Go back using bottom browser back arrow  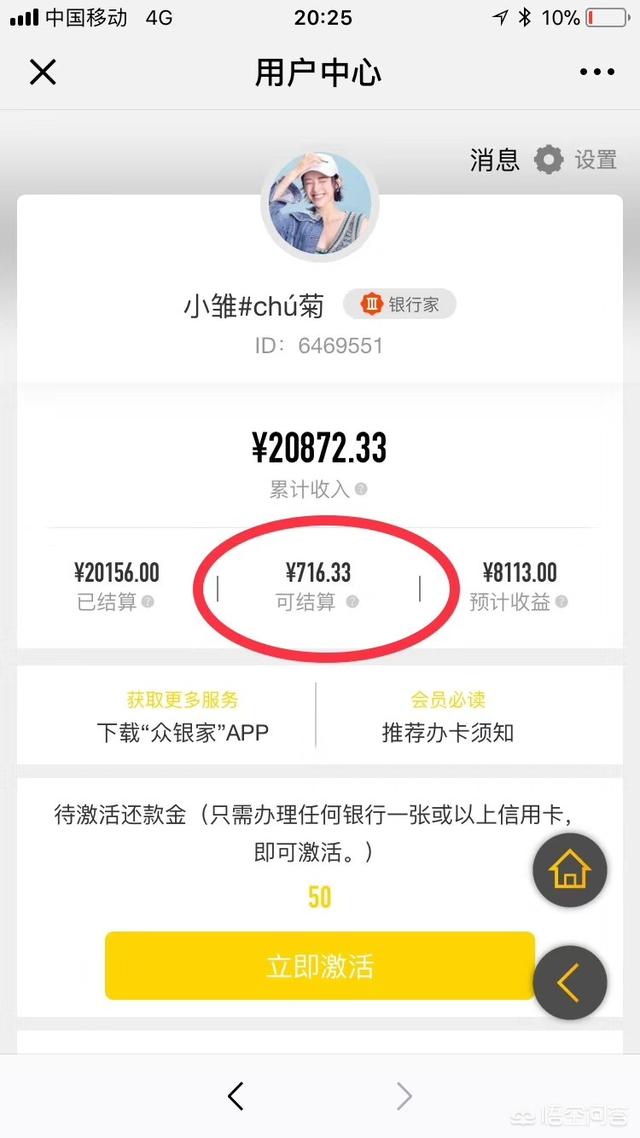click(236, 1097)
